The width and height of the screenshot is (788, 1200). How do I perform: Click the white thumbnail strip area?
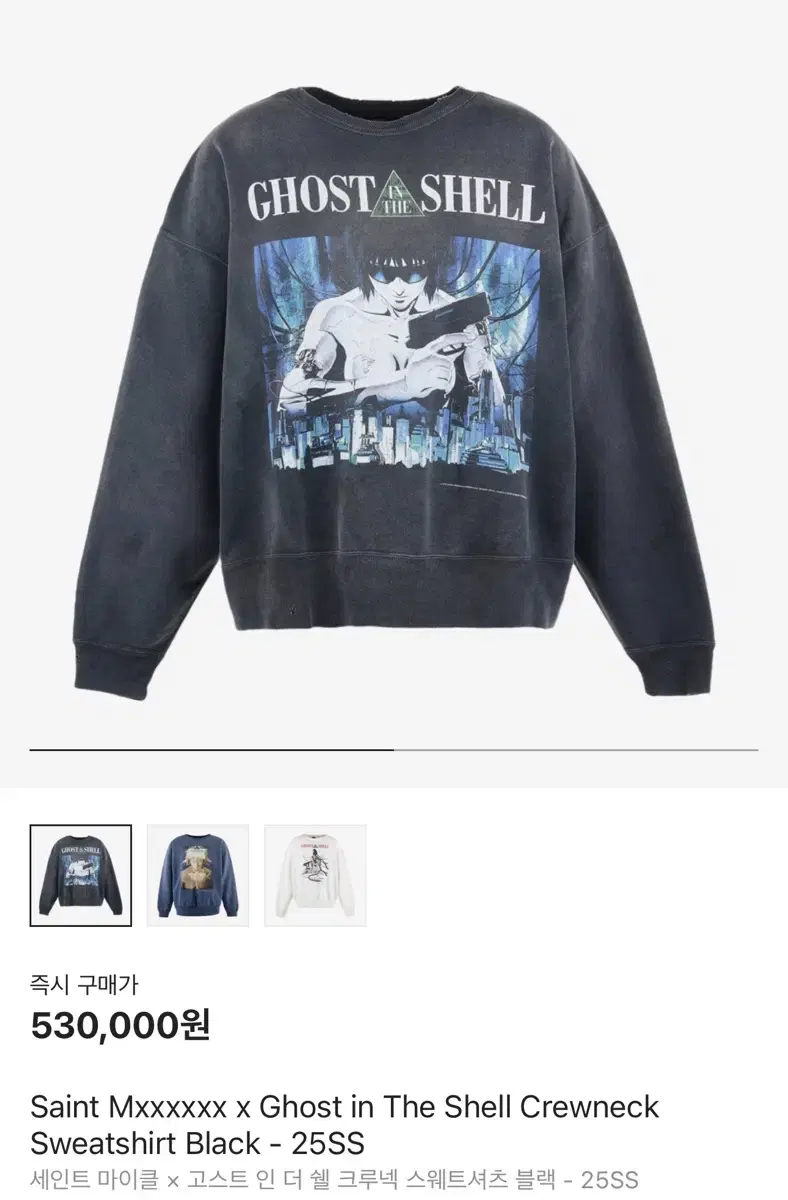tap(550, 873)
